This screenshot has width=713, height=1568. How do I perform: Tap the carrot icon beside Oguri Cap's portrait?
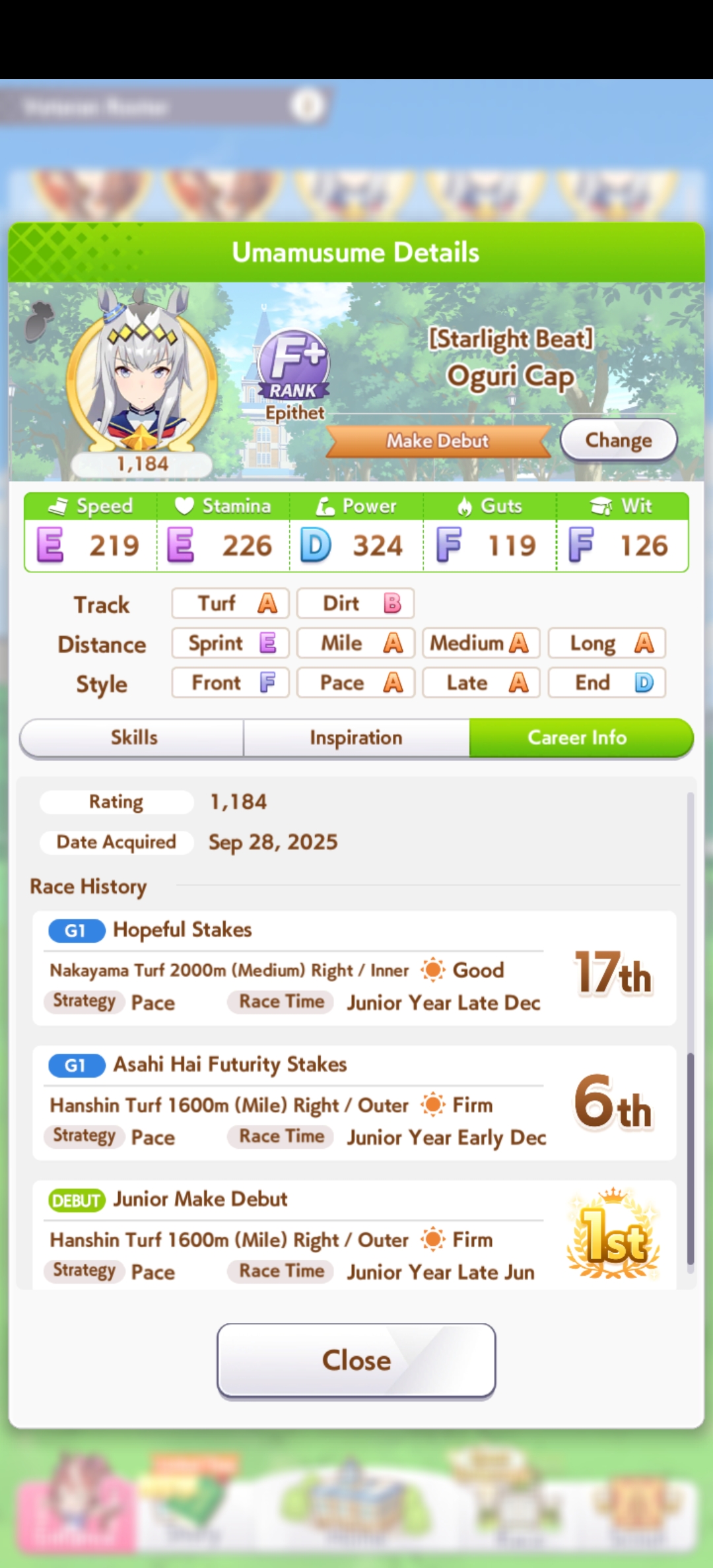click(40, 320)
